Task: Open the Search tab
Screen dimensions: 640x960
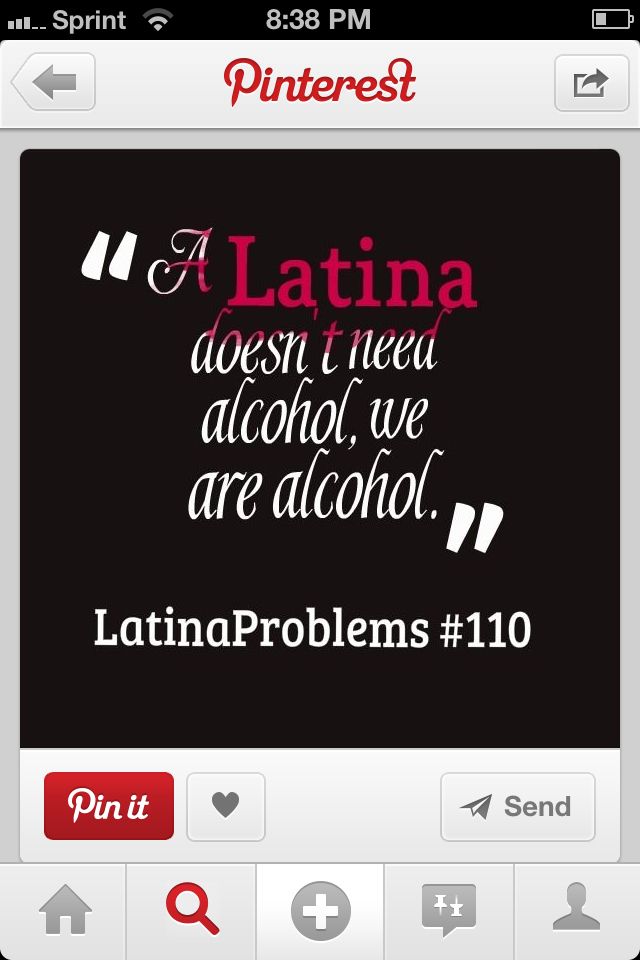Action: pyautogui.click(x=191, y=912)
